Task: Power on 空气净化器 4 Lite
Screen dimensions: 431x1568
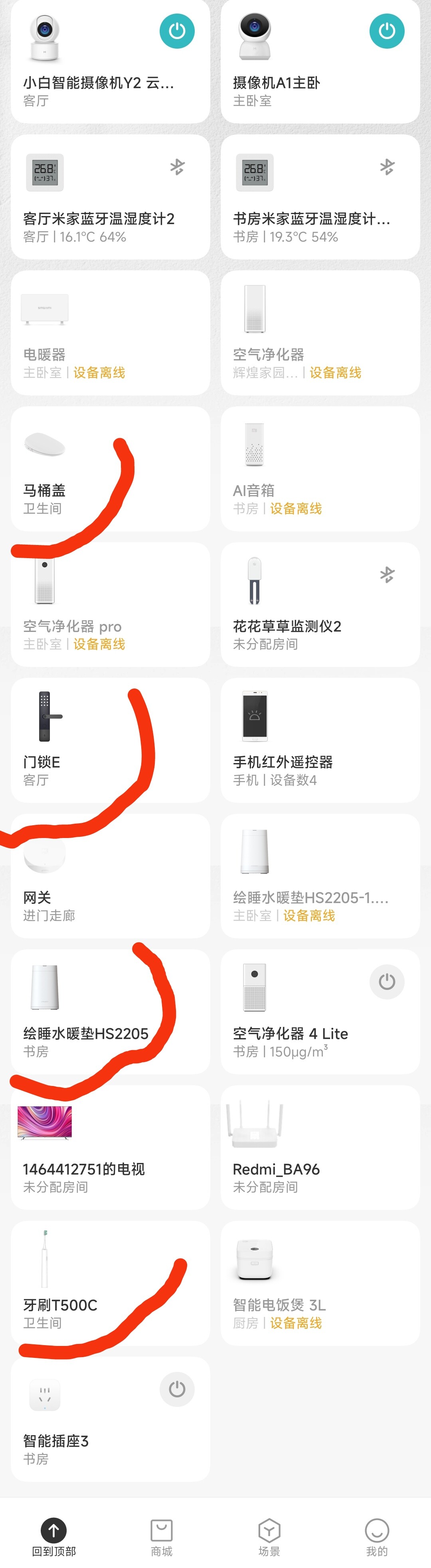Action: 386,981
